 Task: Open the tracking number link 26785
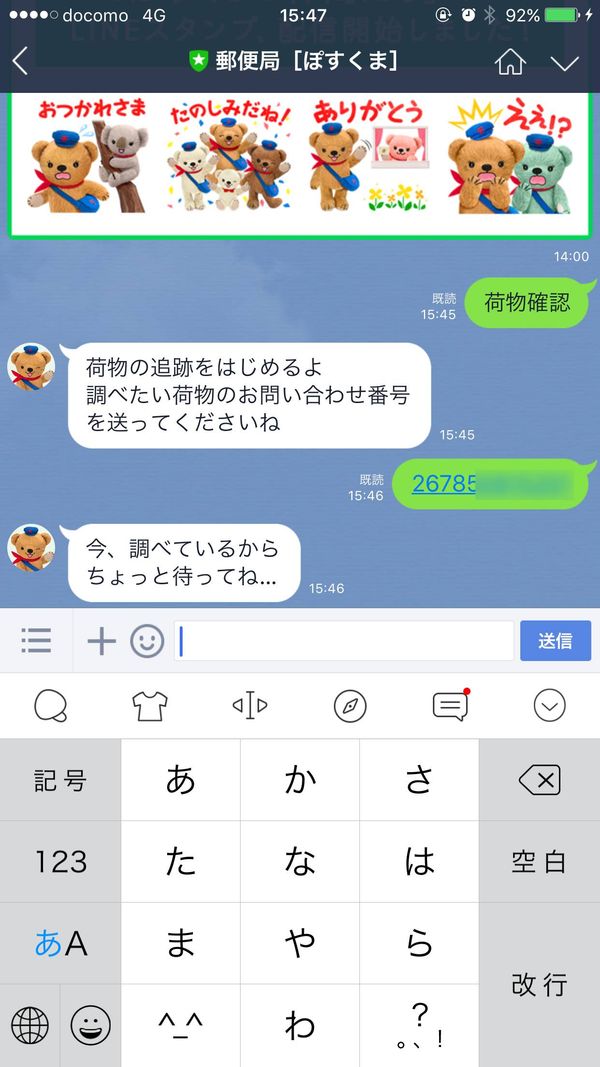click(443, 483)
